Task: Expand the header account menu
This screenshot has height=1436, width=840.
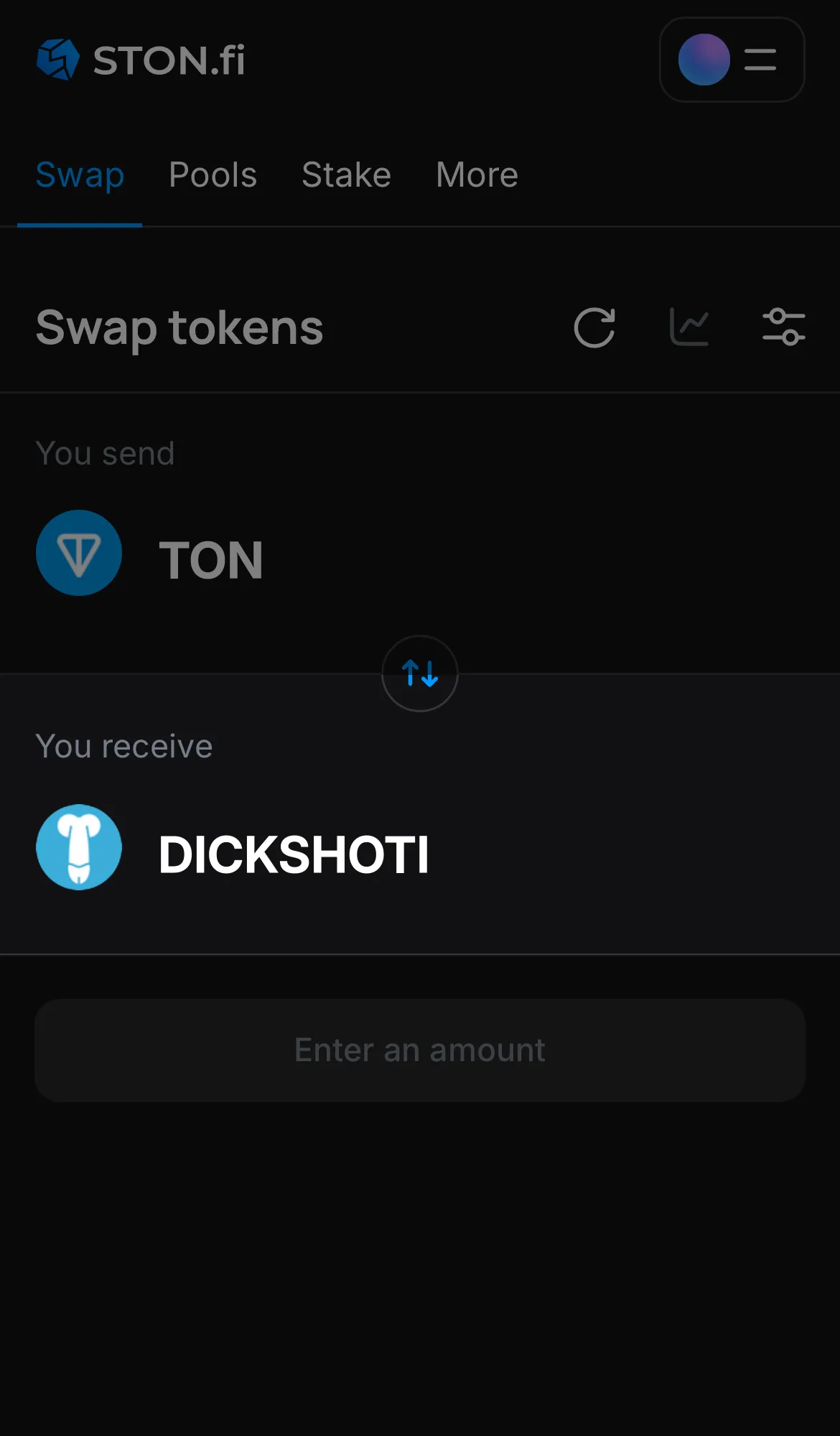Action: 732,60
